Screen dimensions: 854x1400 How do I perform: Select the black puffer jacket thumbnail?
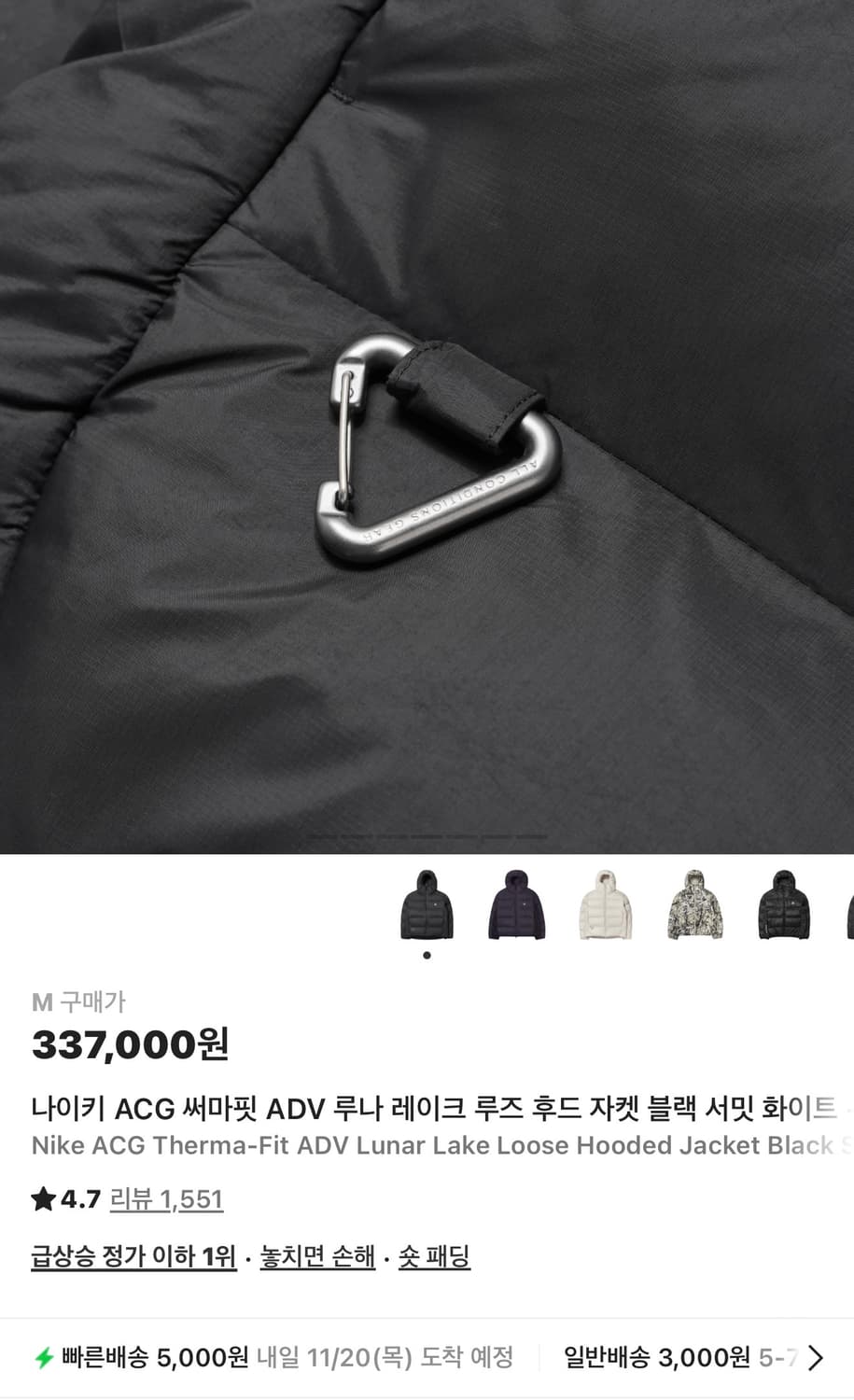point(427,907)
